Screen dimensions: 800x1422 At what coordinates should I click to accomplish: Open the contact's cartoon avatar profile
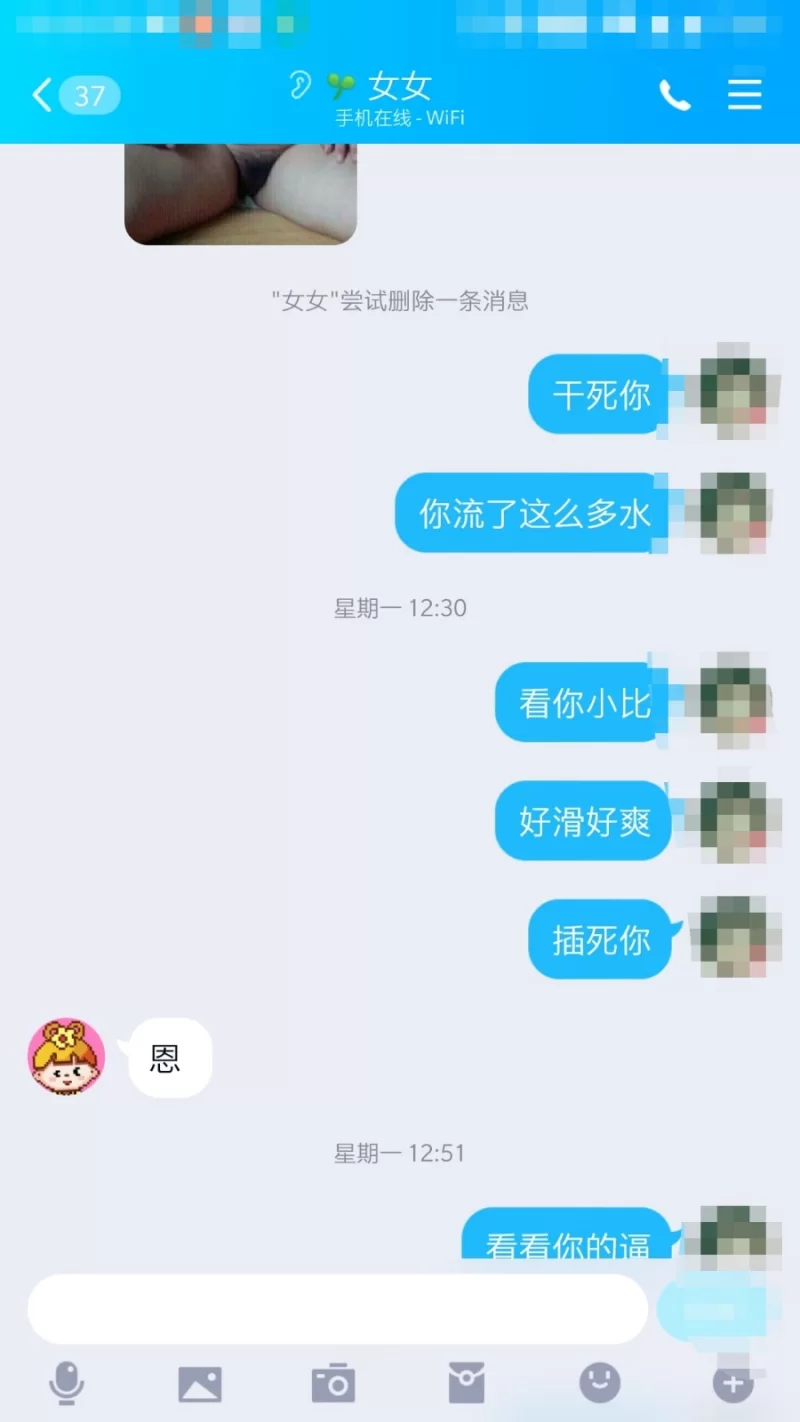coord(66,1057)
